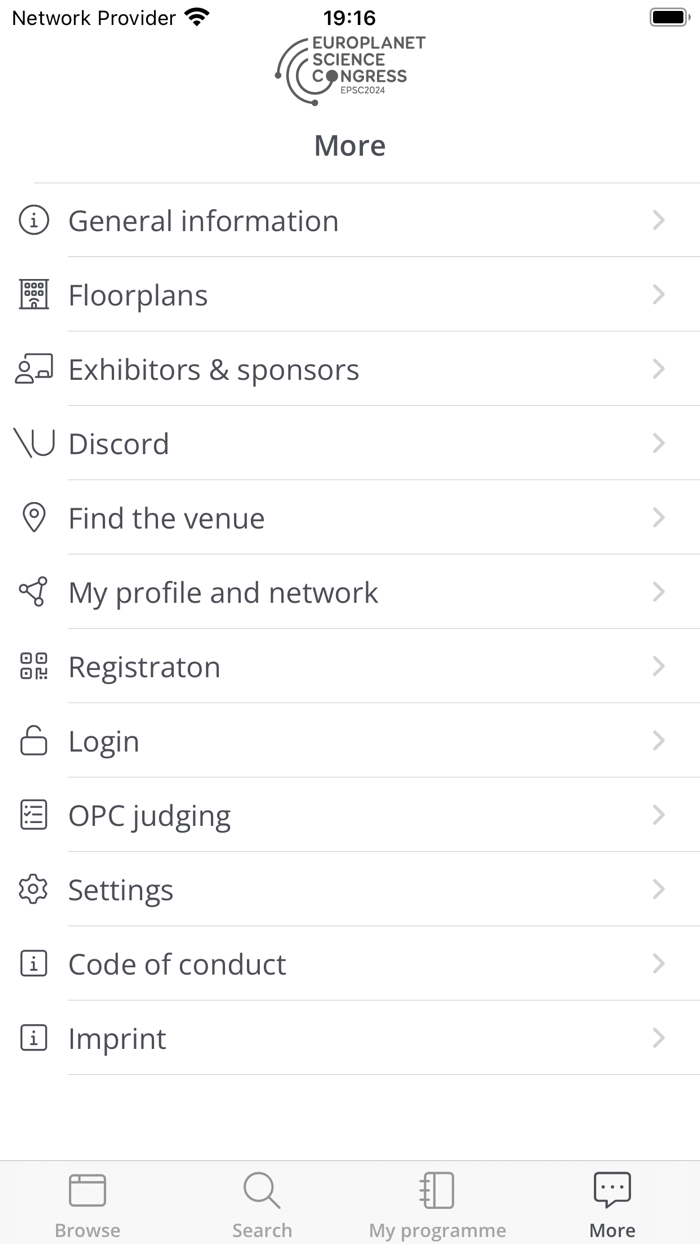Select the More tab
700x1244 pixels.
(x=612, y=1204)
